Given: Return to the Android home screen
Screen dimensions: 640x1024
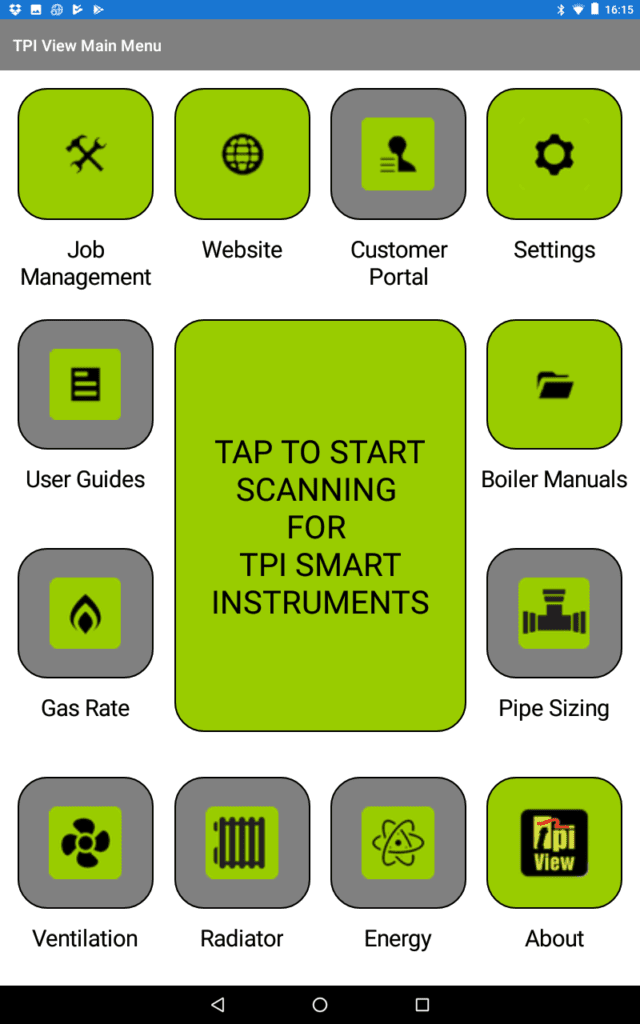Looking at the screenshot, I should (320, 1004).
